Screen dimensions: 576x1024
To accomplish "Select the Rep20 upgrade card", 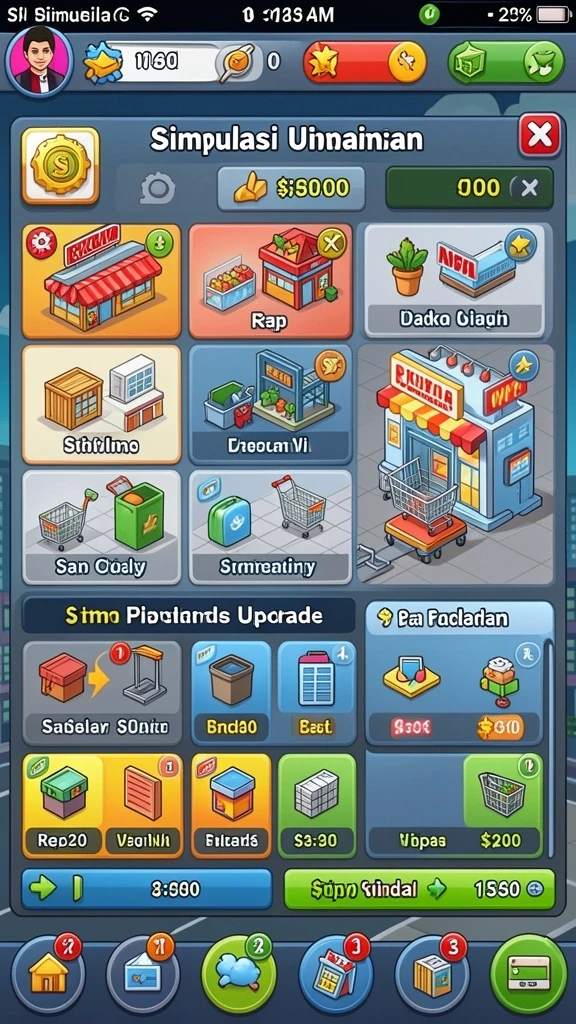I will (x=63, y=805).
